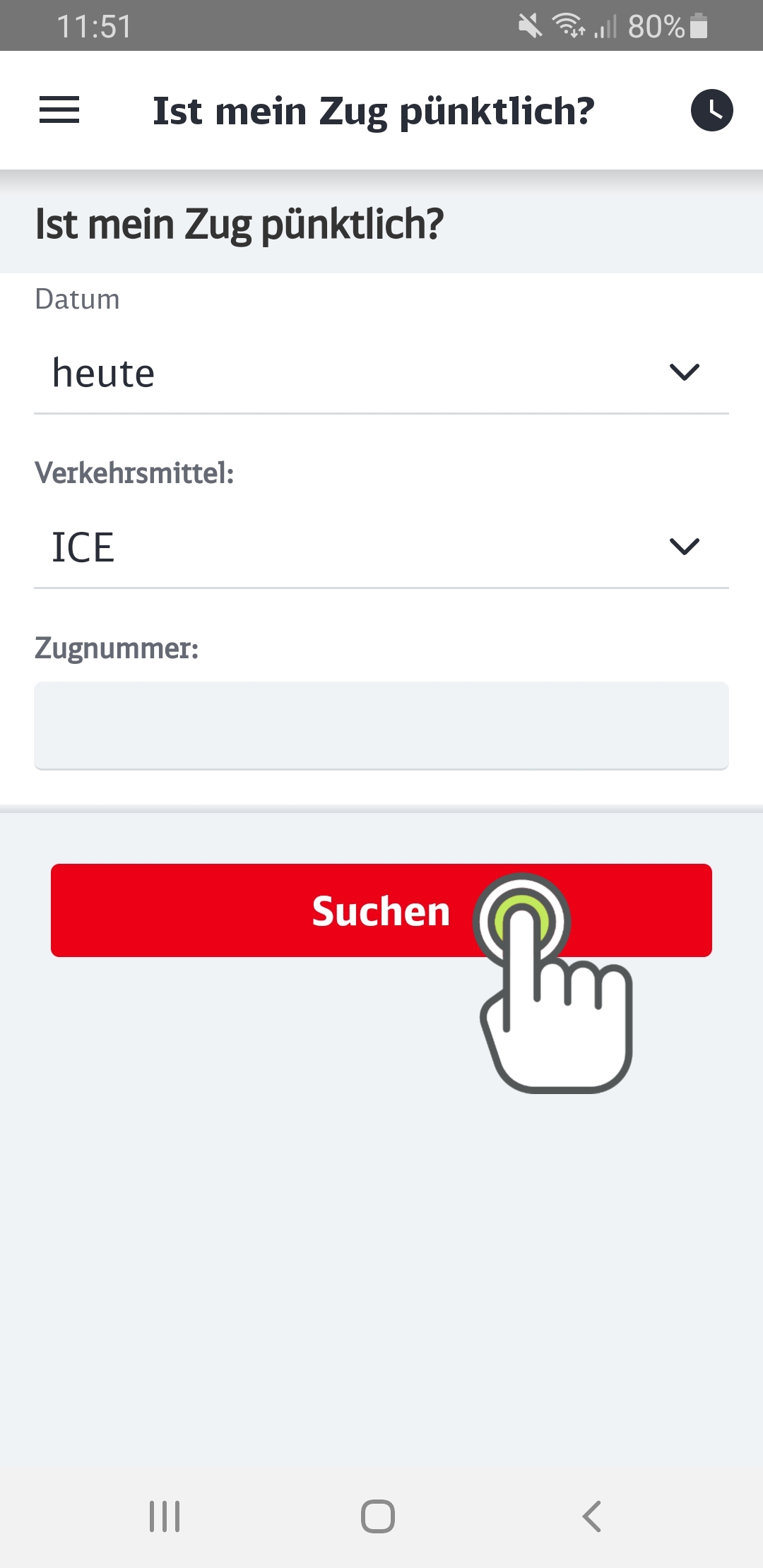
Task: Open the recent apps overview
Action: 165,1516
